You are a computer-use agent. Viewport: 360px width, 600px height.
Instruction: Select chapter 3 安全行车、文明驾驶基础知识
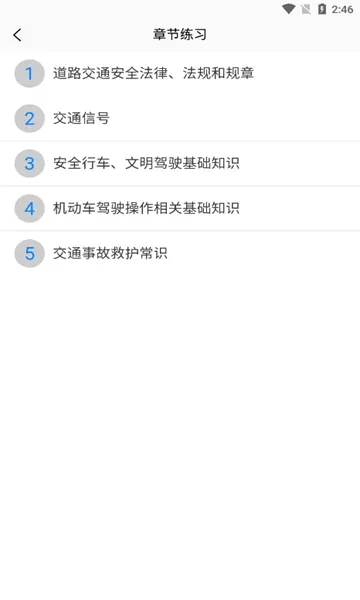180,163
